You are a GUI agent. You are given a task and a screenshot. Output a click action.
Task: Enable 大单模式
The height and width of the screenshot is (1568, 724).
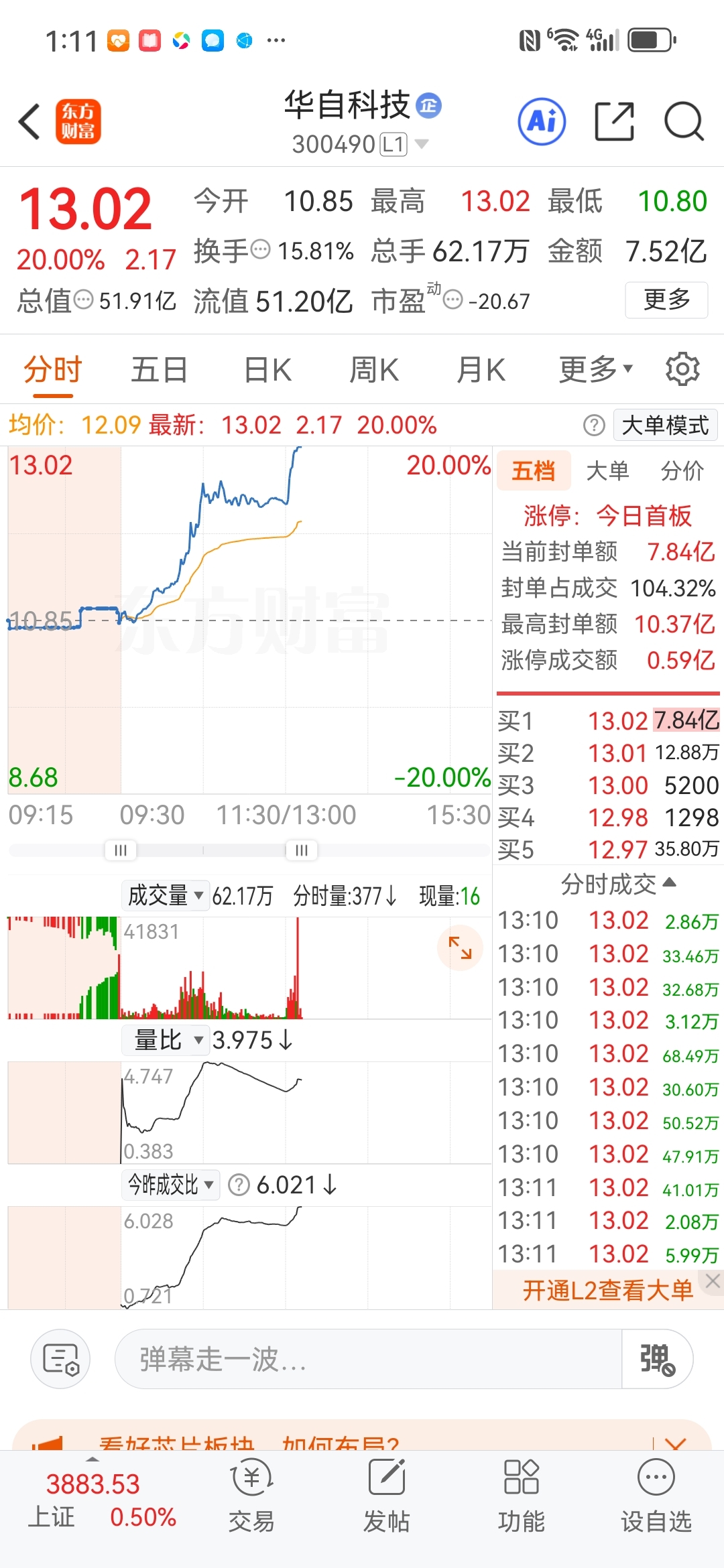[x=665, y=426]
